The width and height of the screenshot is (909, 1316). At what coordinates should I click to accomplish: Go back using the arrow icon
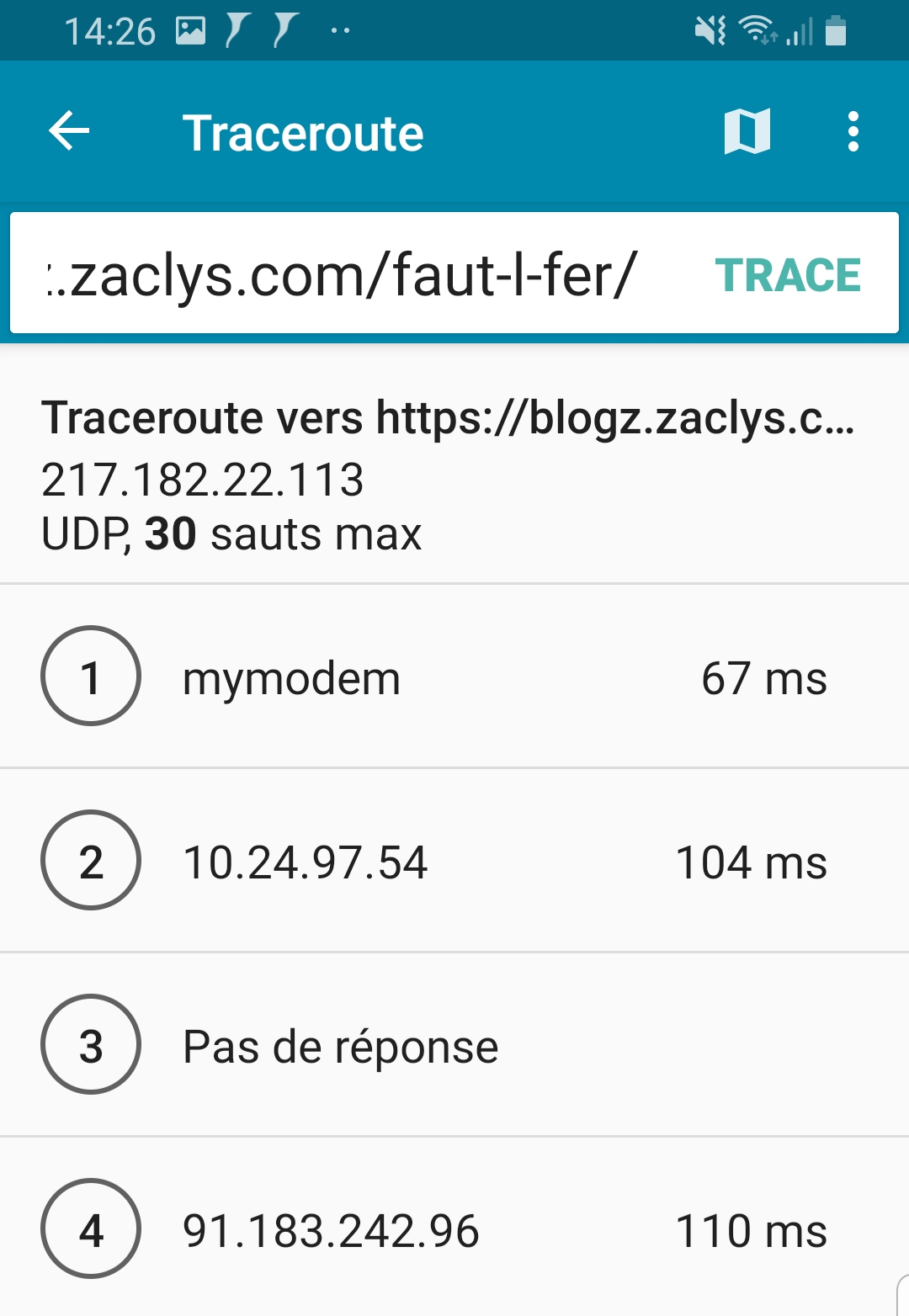[x=69, y=132]
